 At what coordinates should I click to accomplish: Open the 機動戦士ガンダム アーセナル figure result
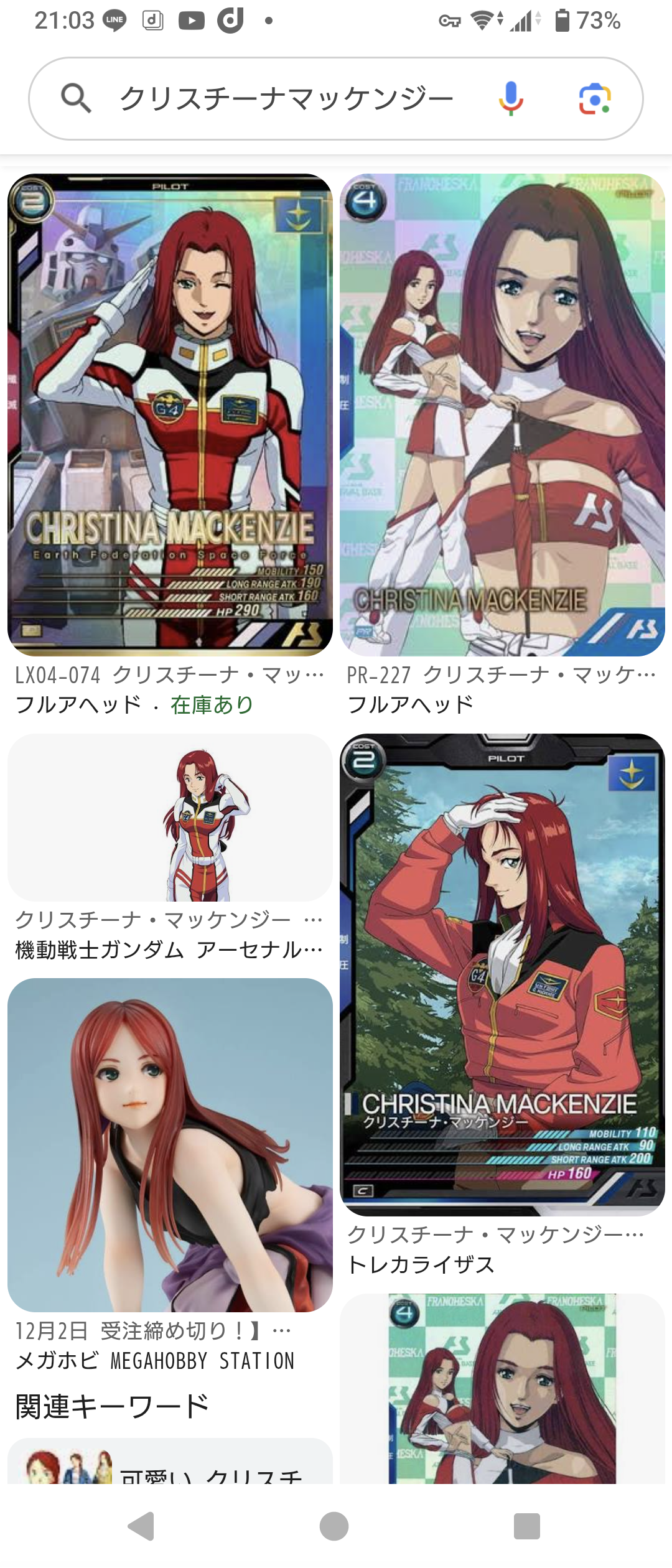(x=170, y=818)
